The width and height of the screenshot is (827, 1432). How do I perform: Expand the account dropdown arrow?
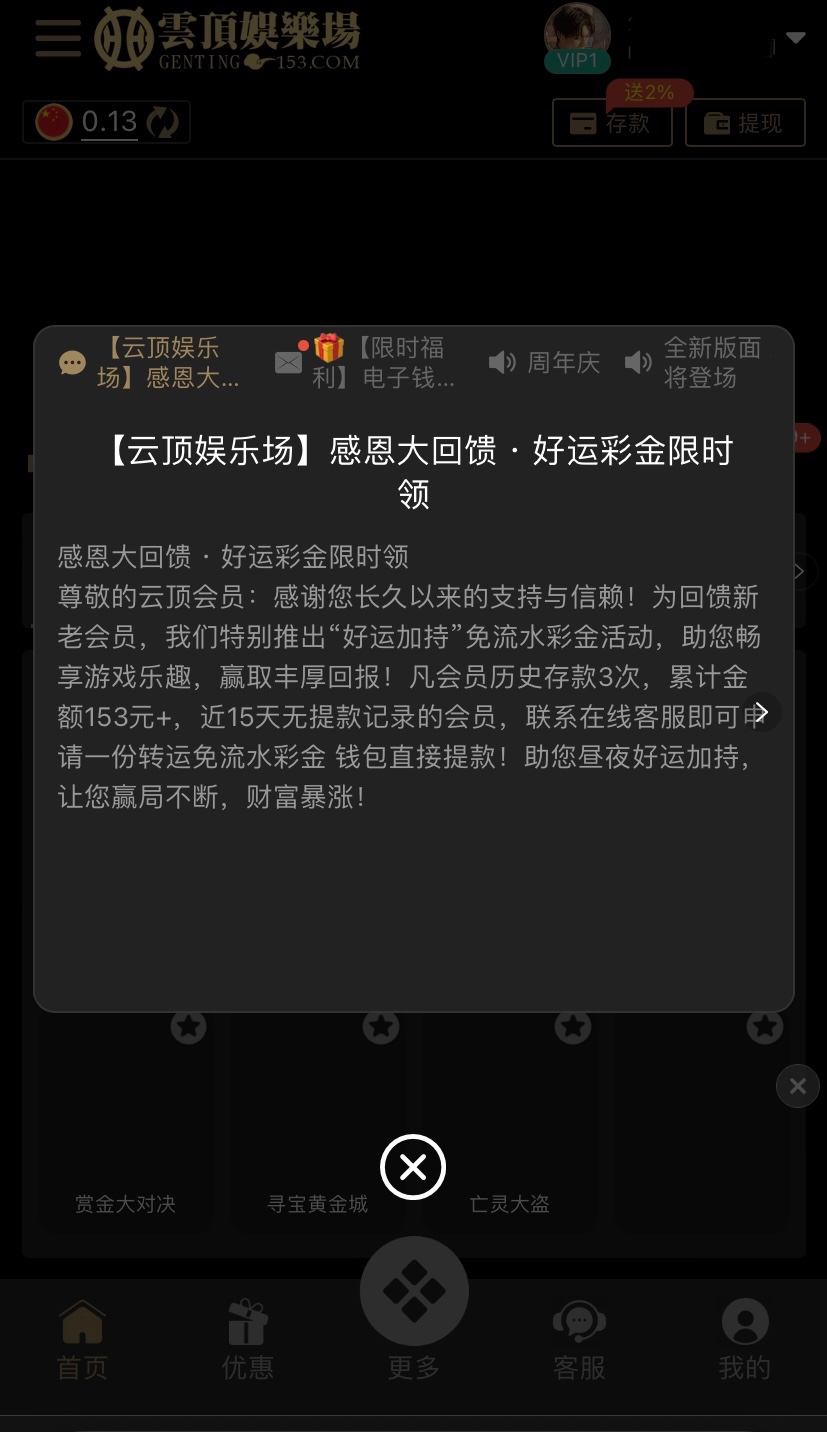[x=796, y=38]
